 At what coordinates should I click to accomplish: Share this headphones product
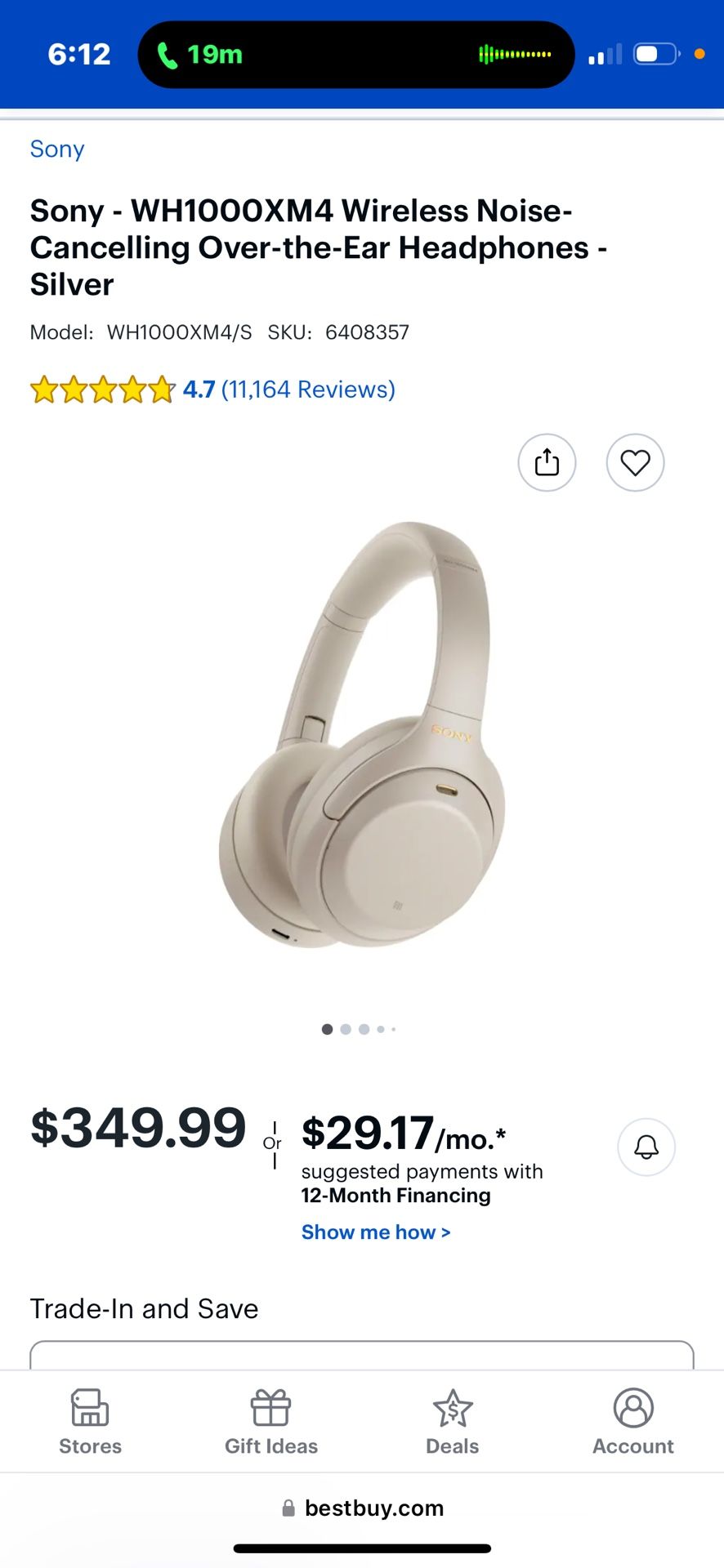coord(547,462)
